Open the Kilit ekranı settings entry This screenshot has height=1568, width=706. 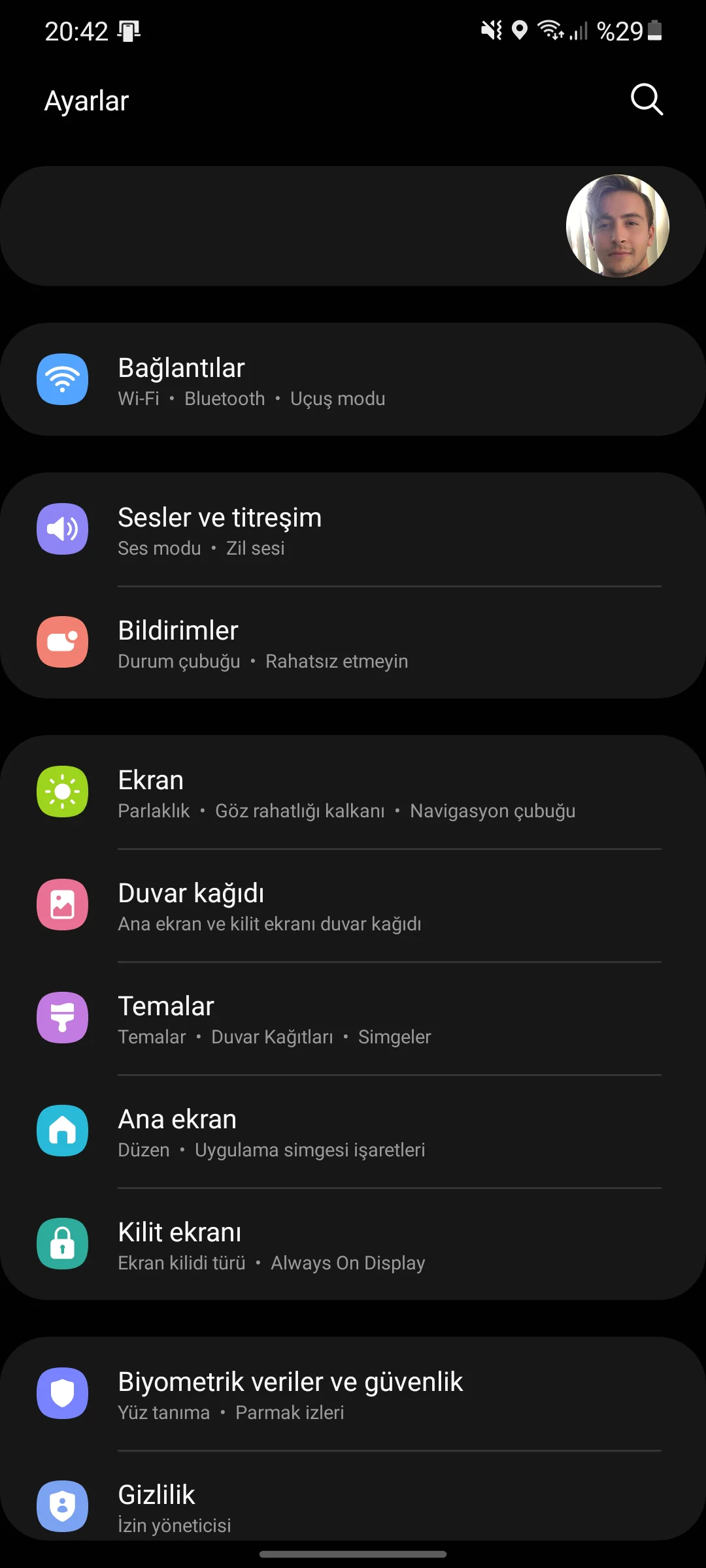353,1244
